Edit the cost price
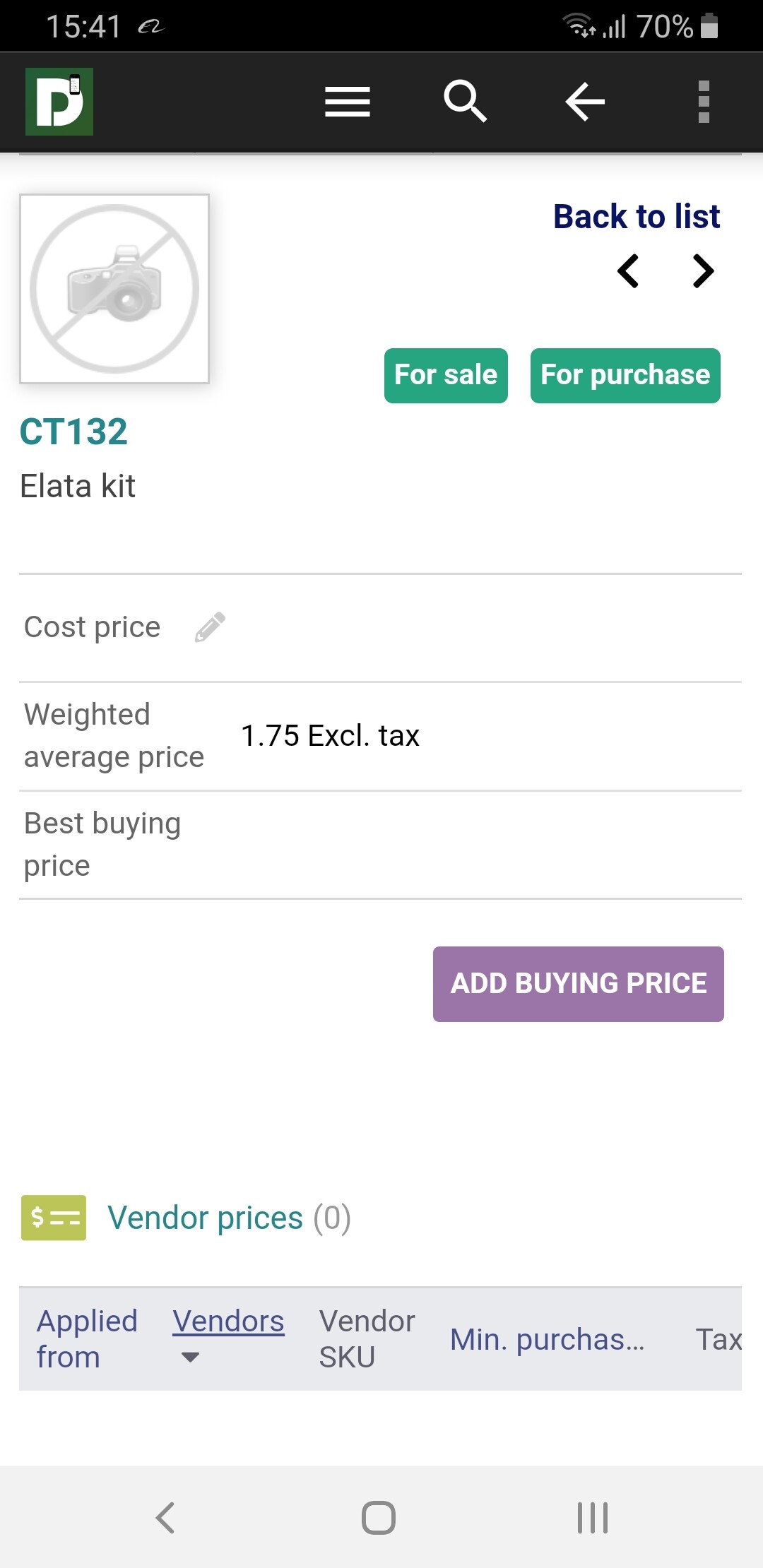Viewport: 763px width, 1568px height. pyautogui.click(x=210, y=627)
